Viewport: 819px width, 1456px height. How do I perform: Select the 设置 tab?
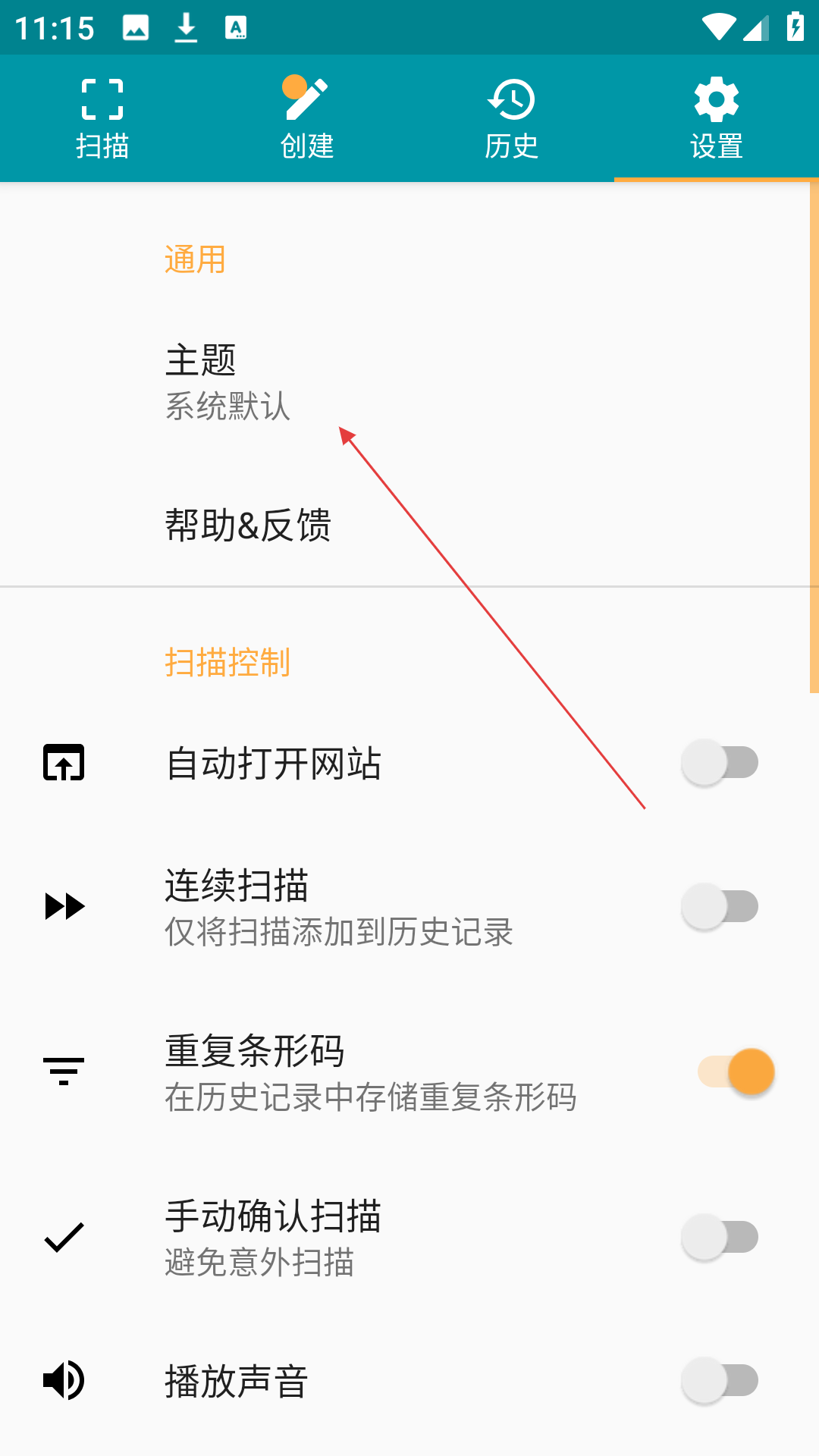click(x=717, y=119)
